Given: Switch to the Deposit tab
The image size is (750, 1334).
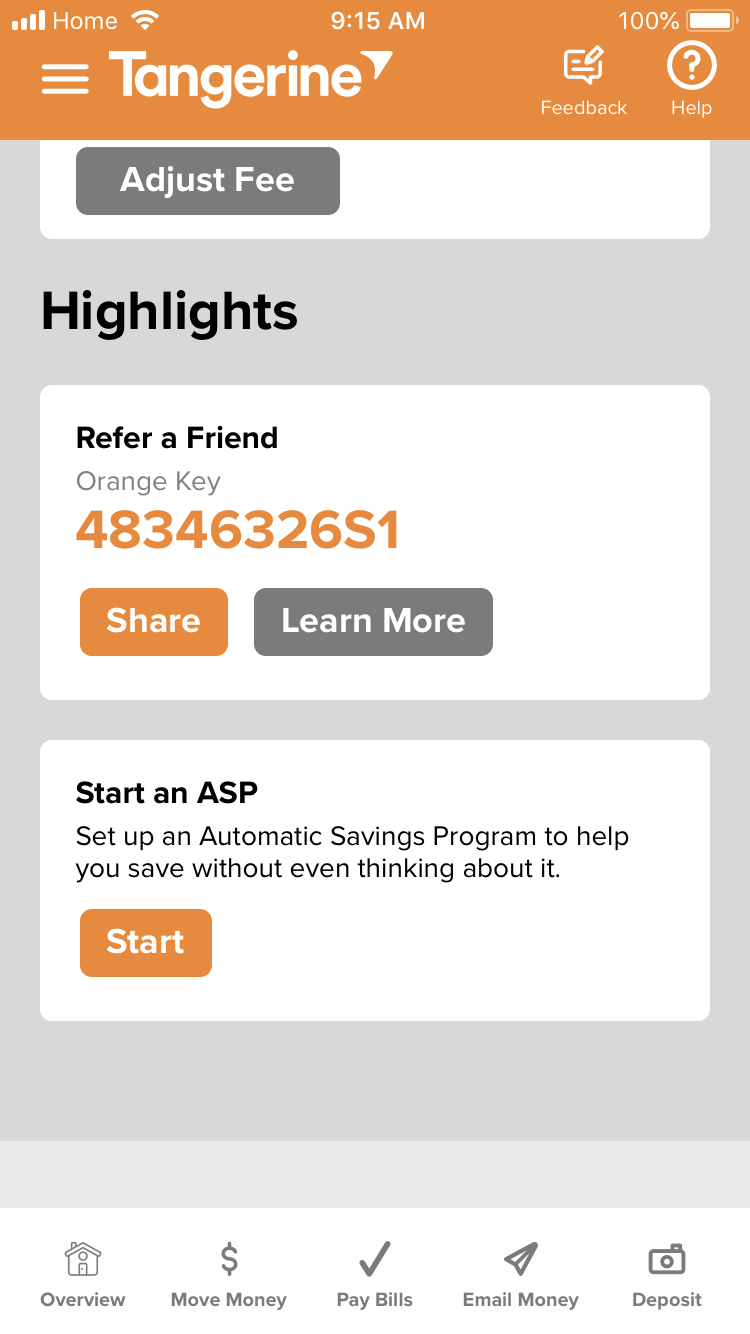Looking at the screenshot, I should click(667, 1273).
